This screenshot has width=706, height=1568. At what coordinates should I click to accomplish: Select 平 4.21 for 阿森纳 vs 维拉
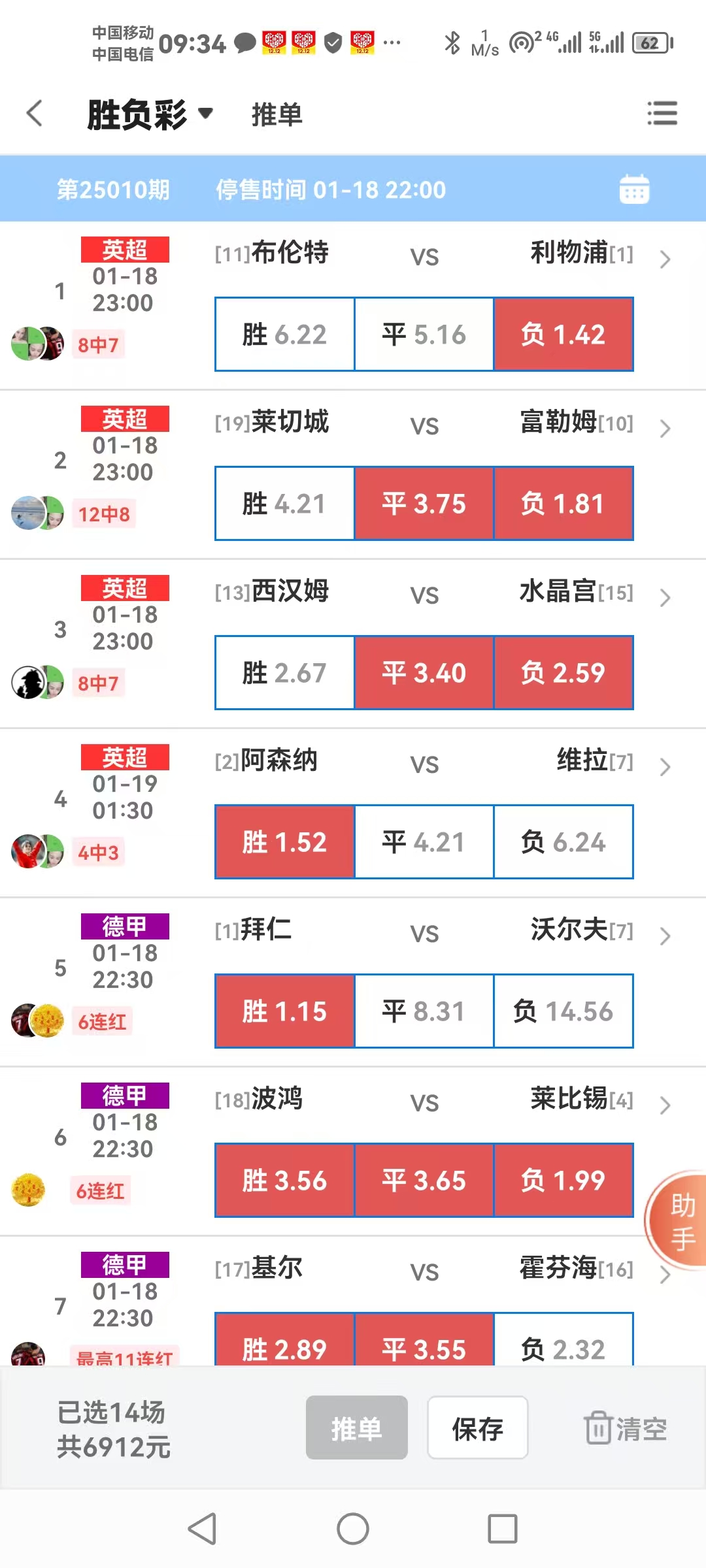[x=424, y=842]
